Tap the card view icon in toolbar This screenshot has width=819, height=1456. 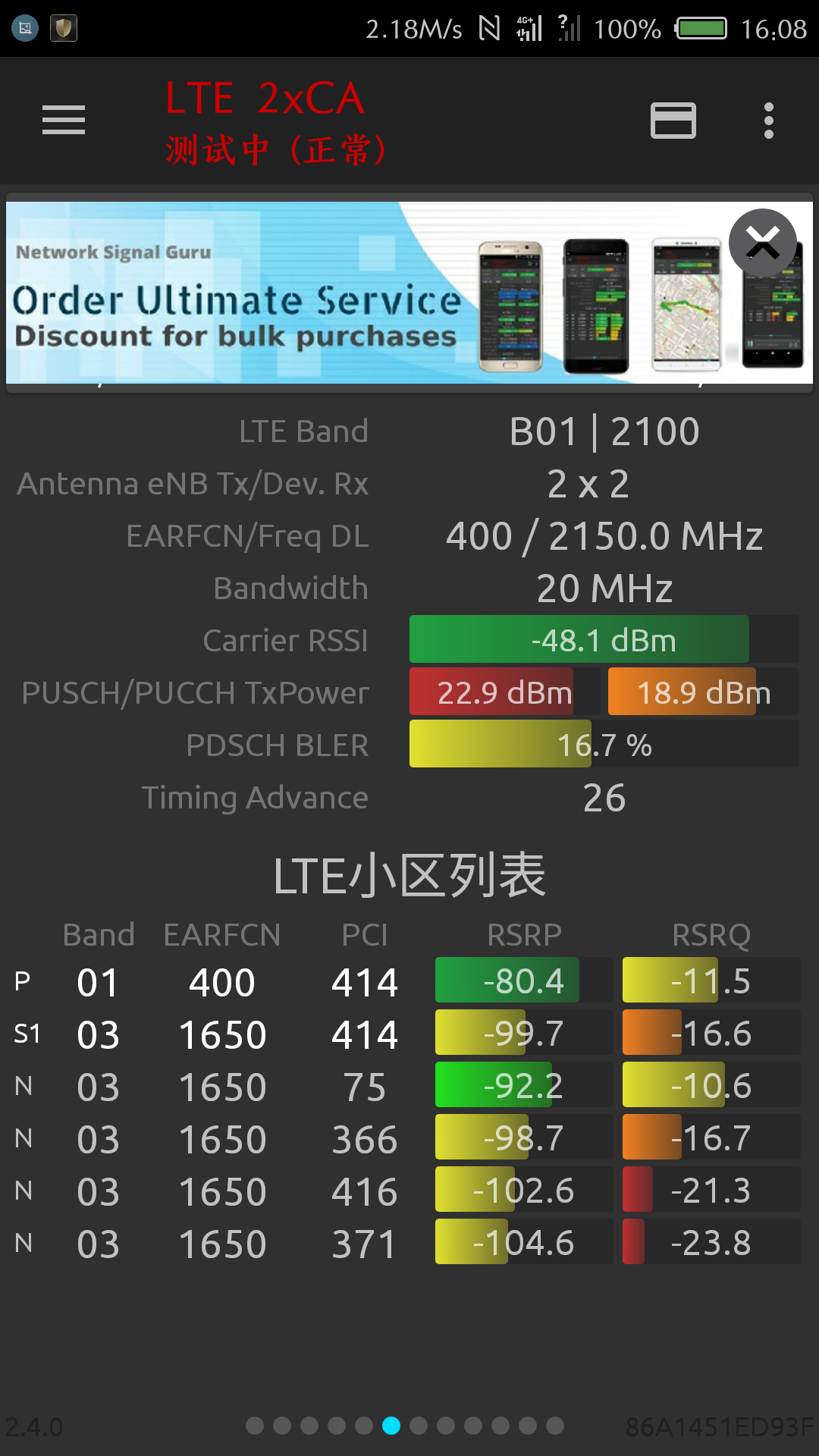(x=673, y=121)
